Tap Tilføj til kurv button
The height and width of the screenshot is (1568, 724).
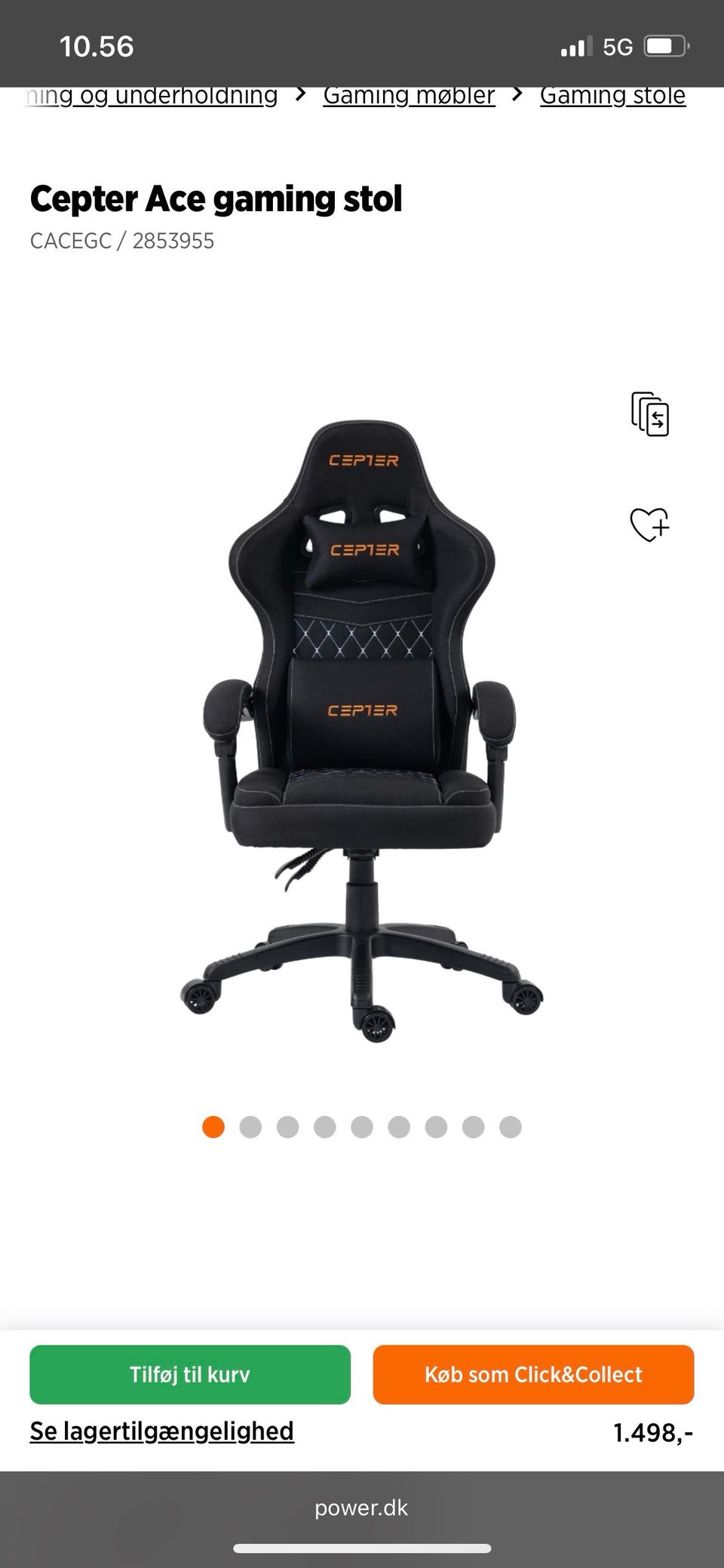[x=190, y=1374]
